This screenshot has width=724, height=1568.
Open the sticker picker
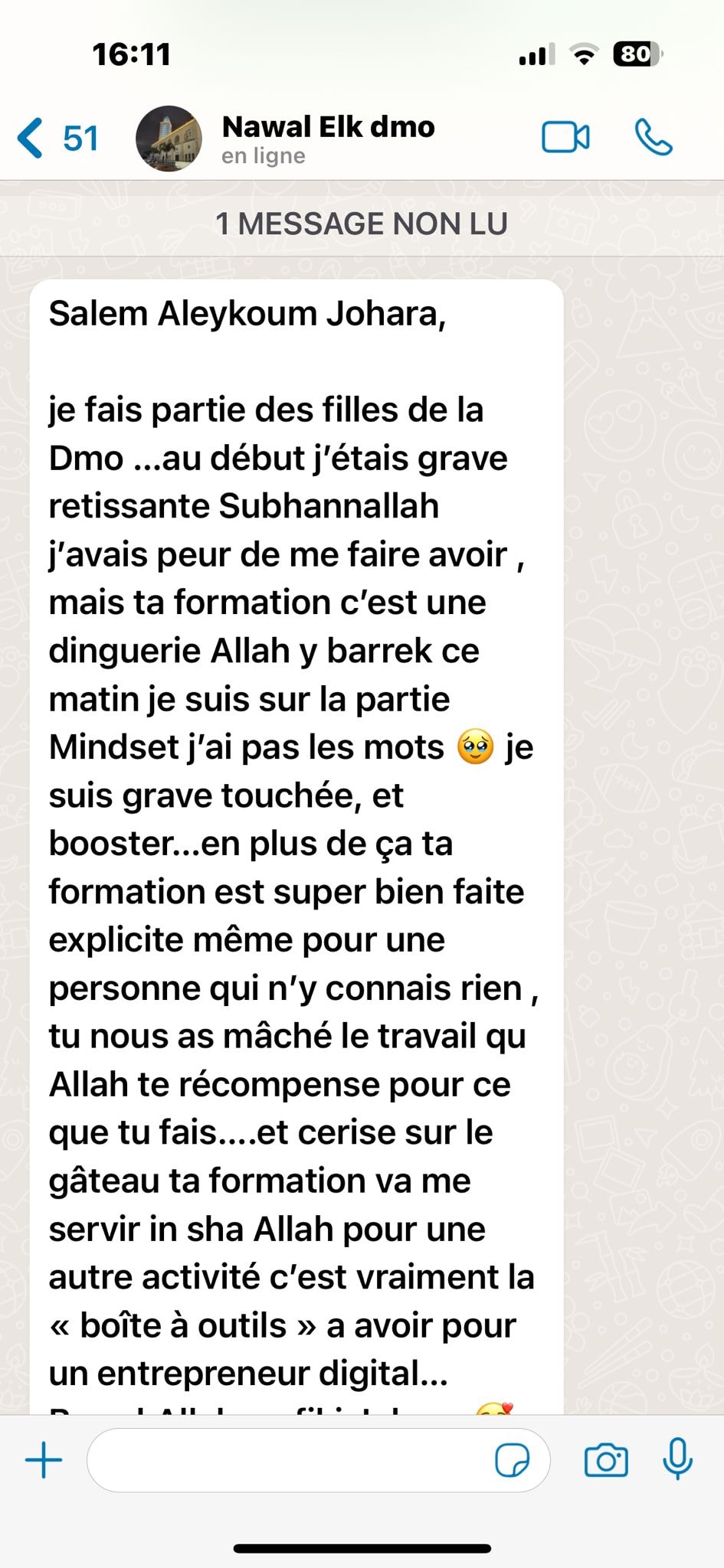coord(512,1460)
